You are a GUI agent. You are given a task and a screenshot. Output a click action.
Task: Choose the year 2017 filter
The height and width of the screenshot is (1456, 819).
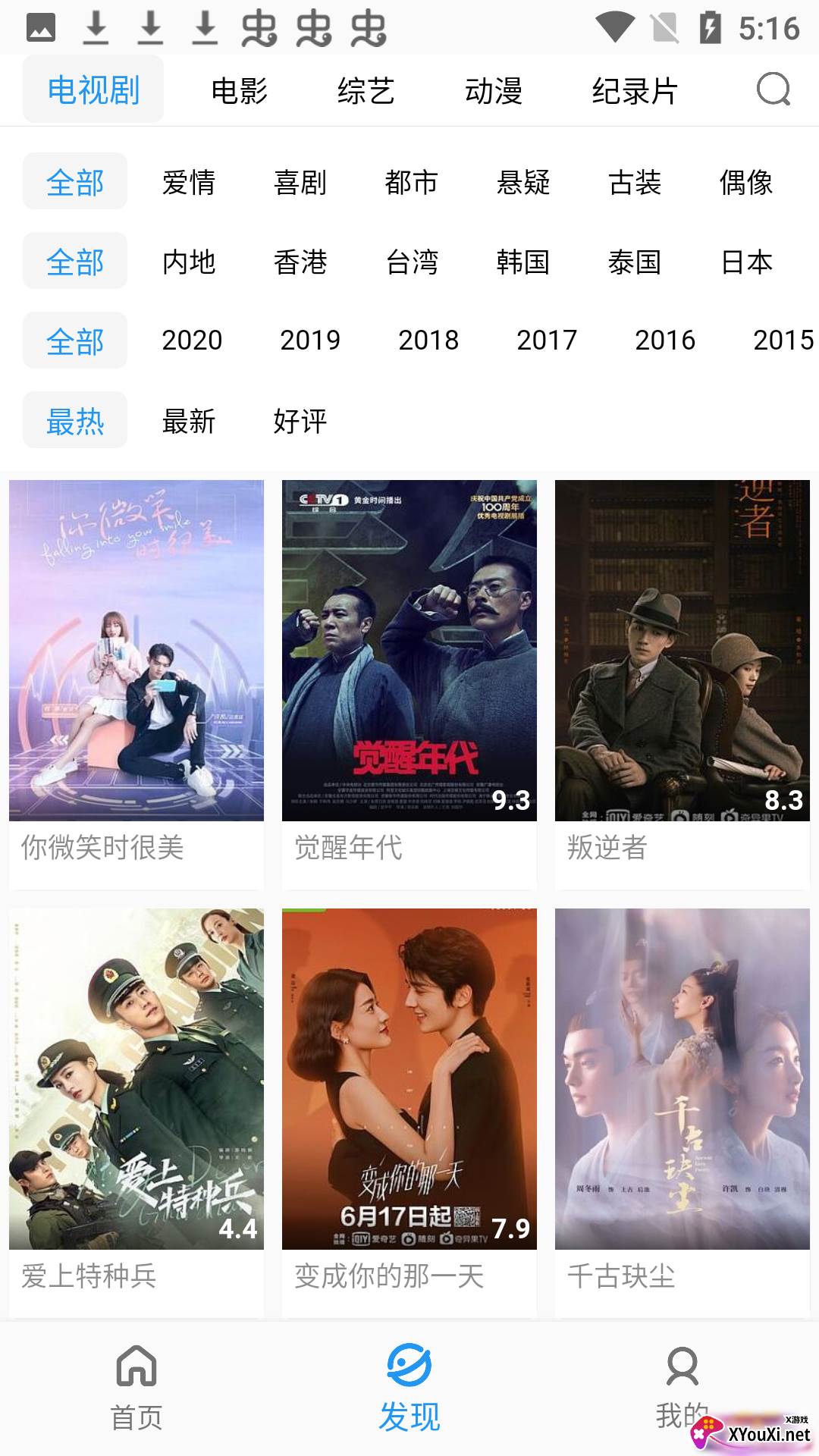click(547, 340)
